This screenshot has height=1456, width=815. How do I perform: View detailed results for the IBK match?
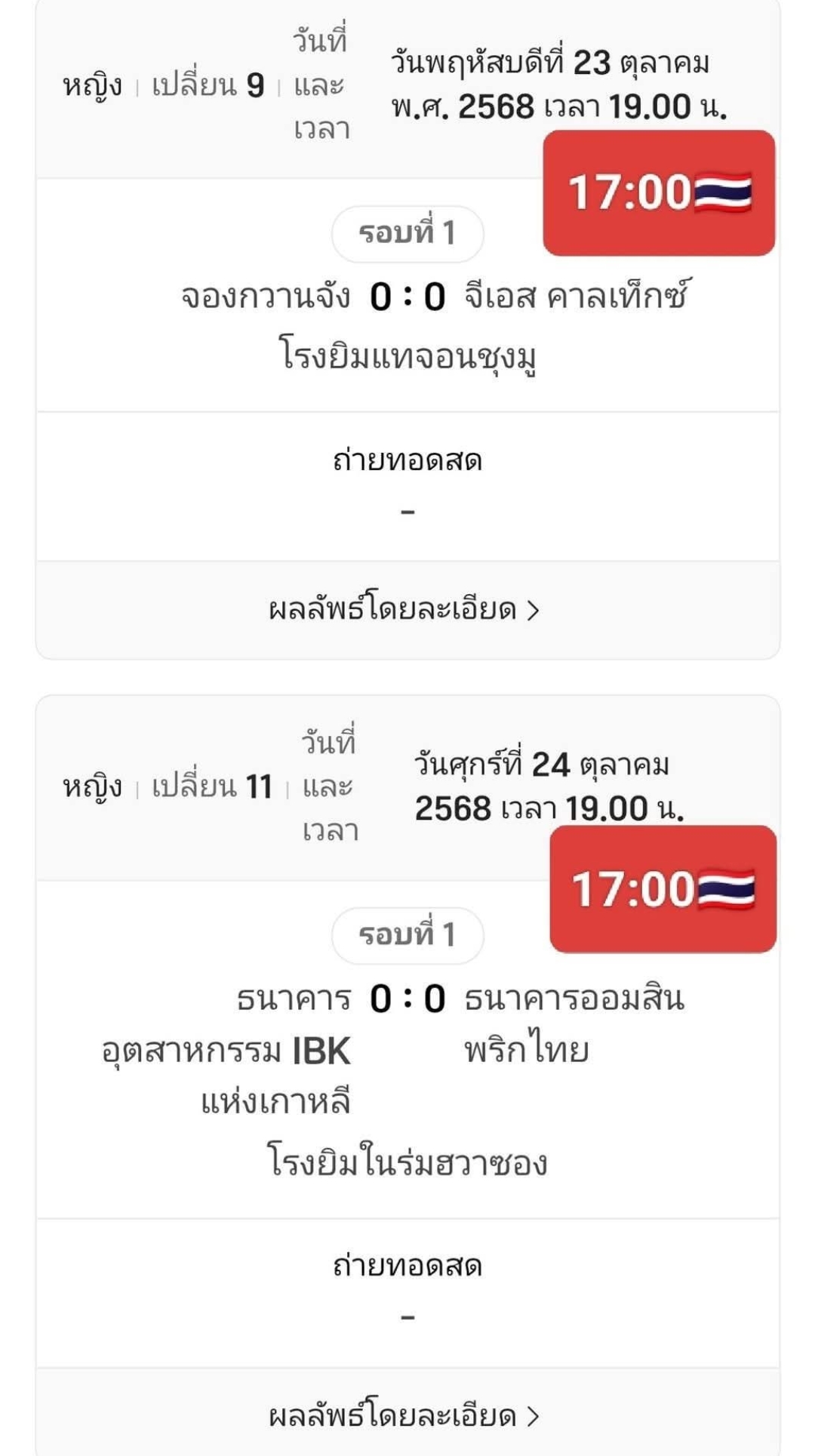405,1415
